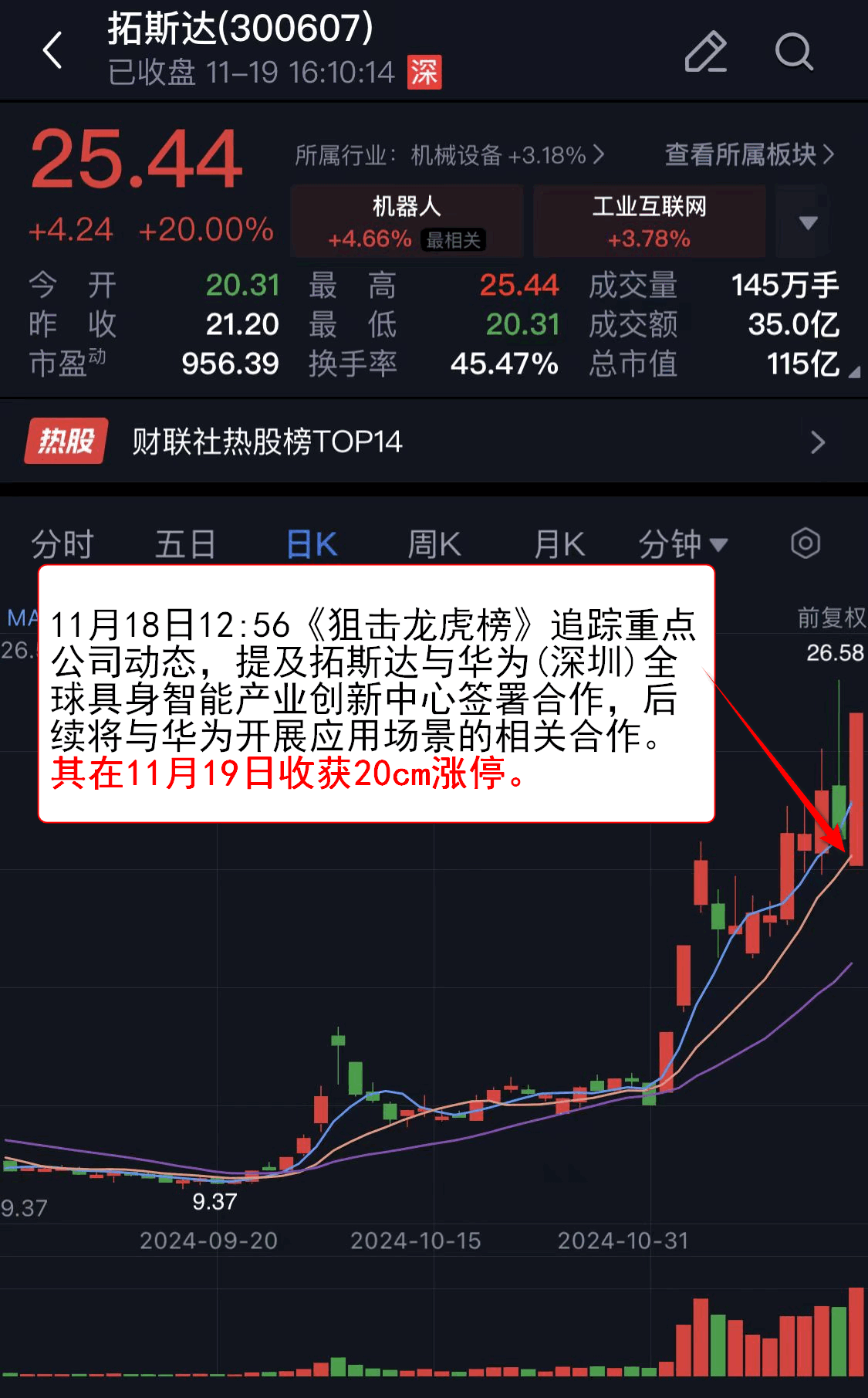The height and width of the screenshot is (1398, 868).
Task: Change the 前复权 adjustment mode
Action: pyautogui.click(x=830, y=617)
